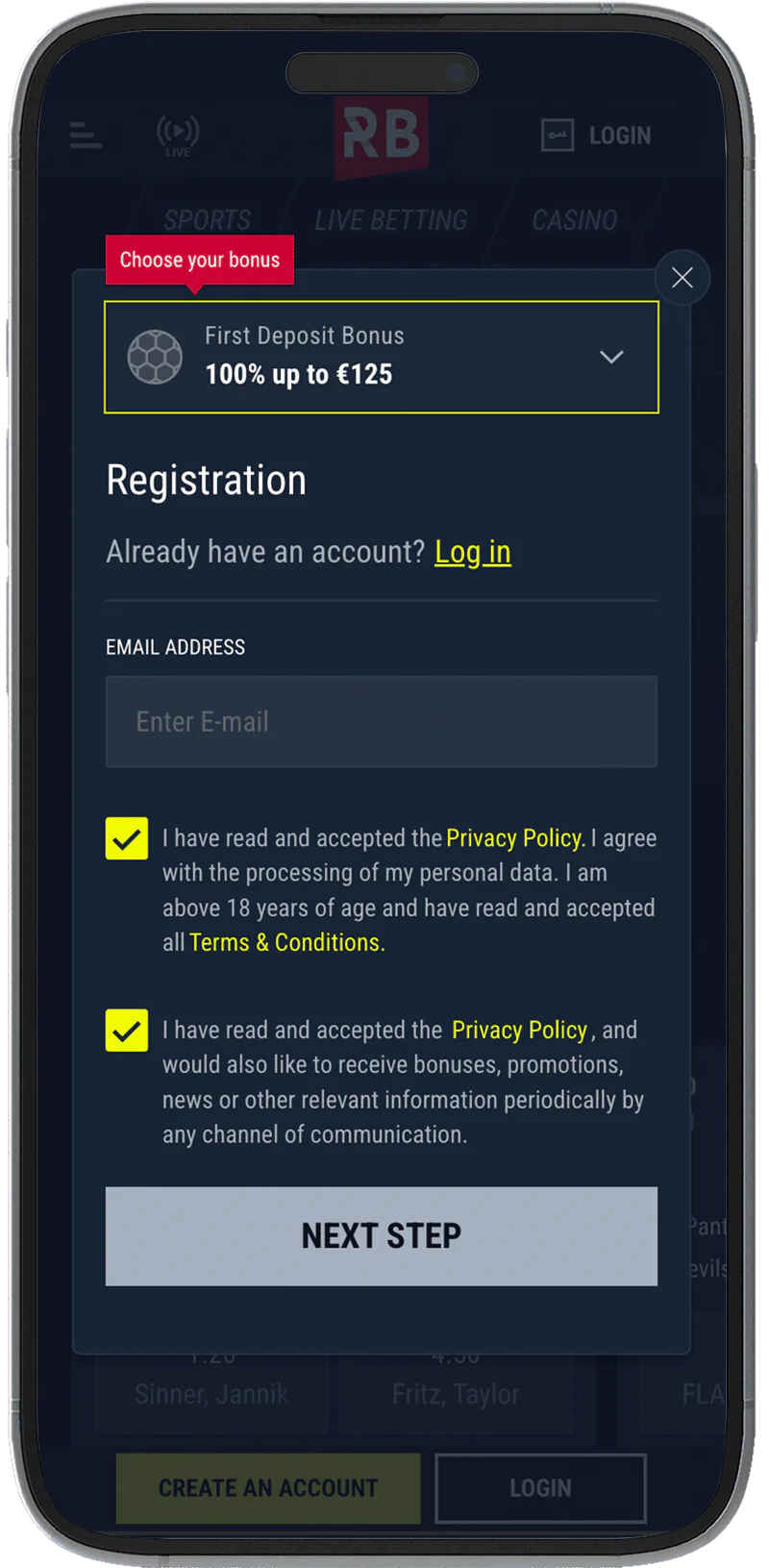The width and height of the screenshot is (769, 1568).
Task: Open Privacy Policy link in first consent
Action: coord(514,838)
